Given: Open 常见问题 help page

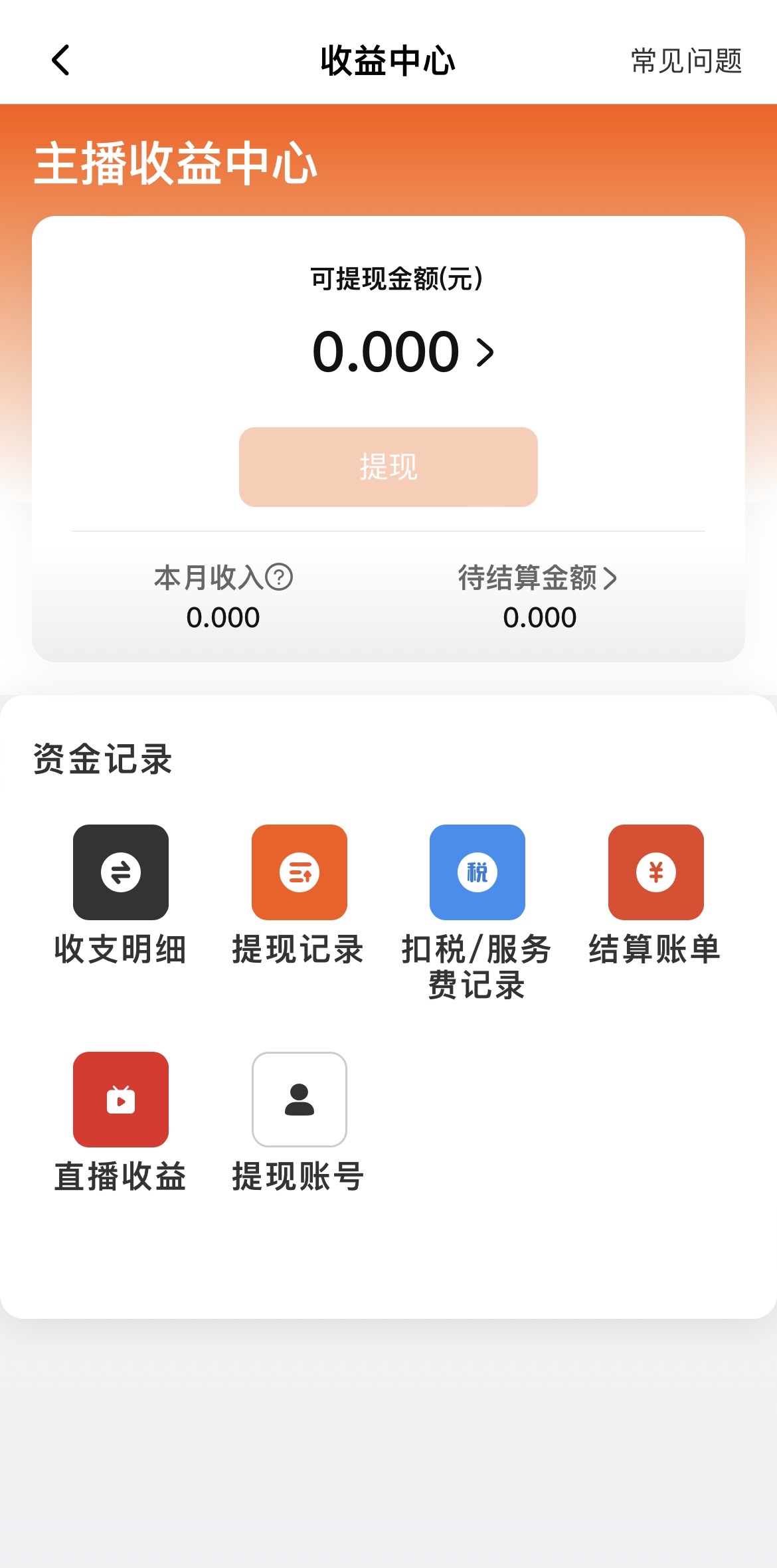Looking at the screenshot, I should coord(685,61).
